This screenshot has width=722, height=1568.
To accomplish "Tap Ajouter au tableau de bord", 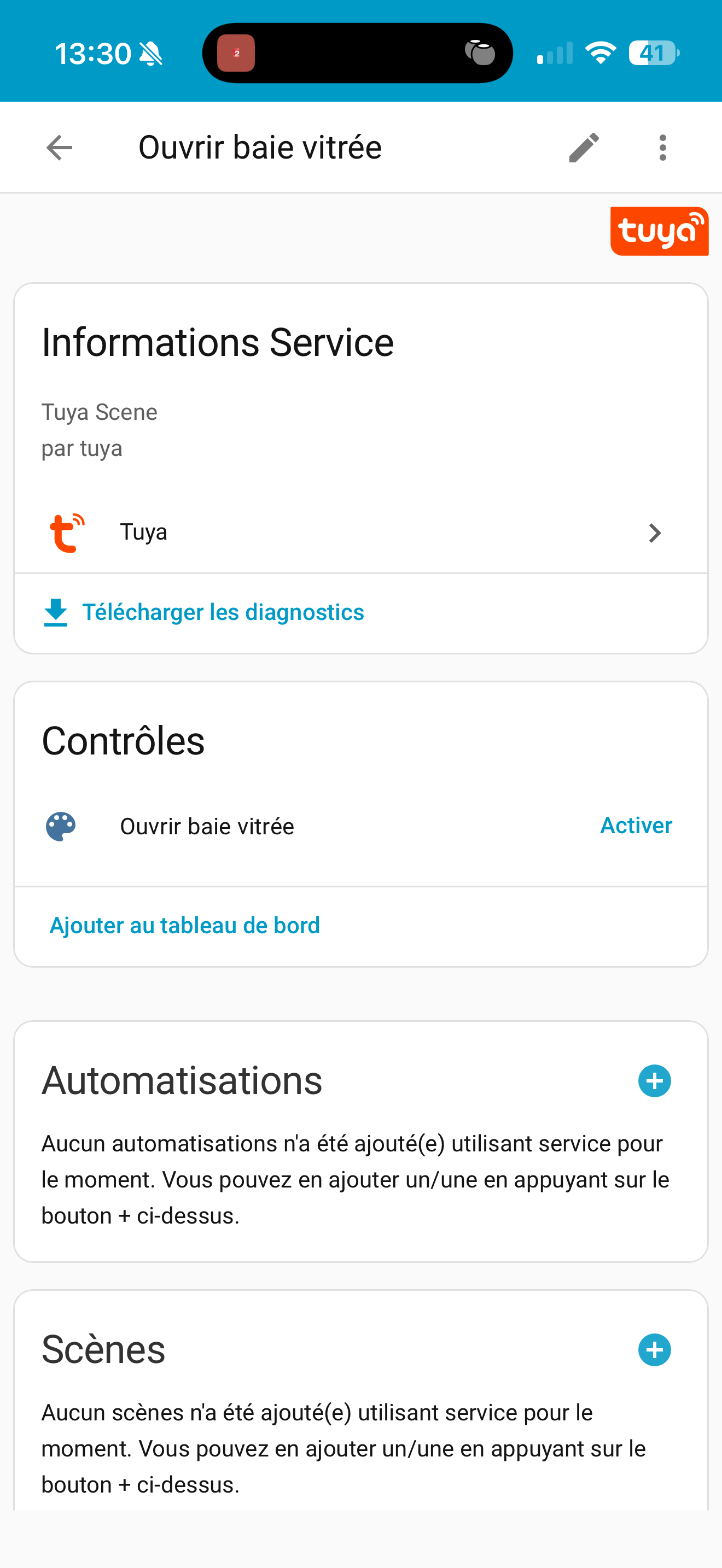I will point(184,925).
